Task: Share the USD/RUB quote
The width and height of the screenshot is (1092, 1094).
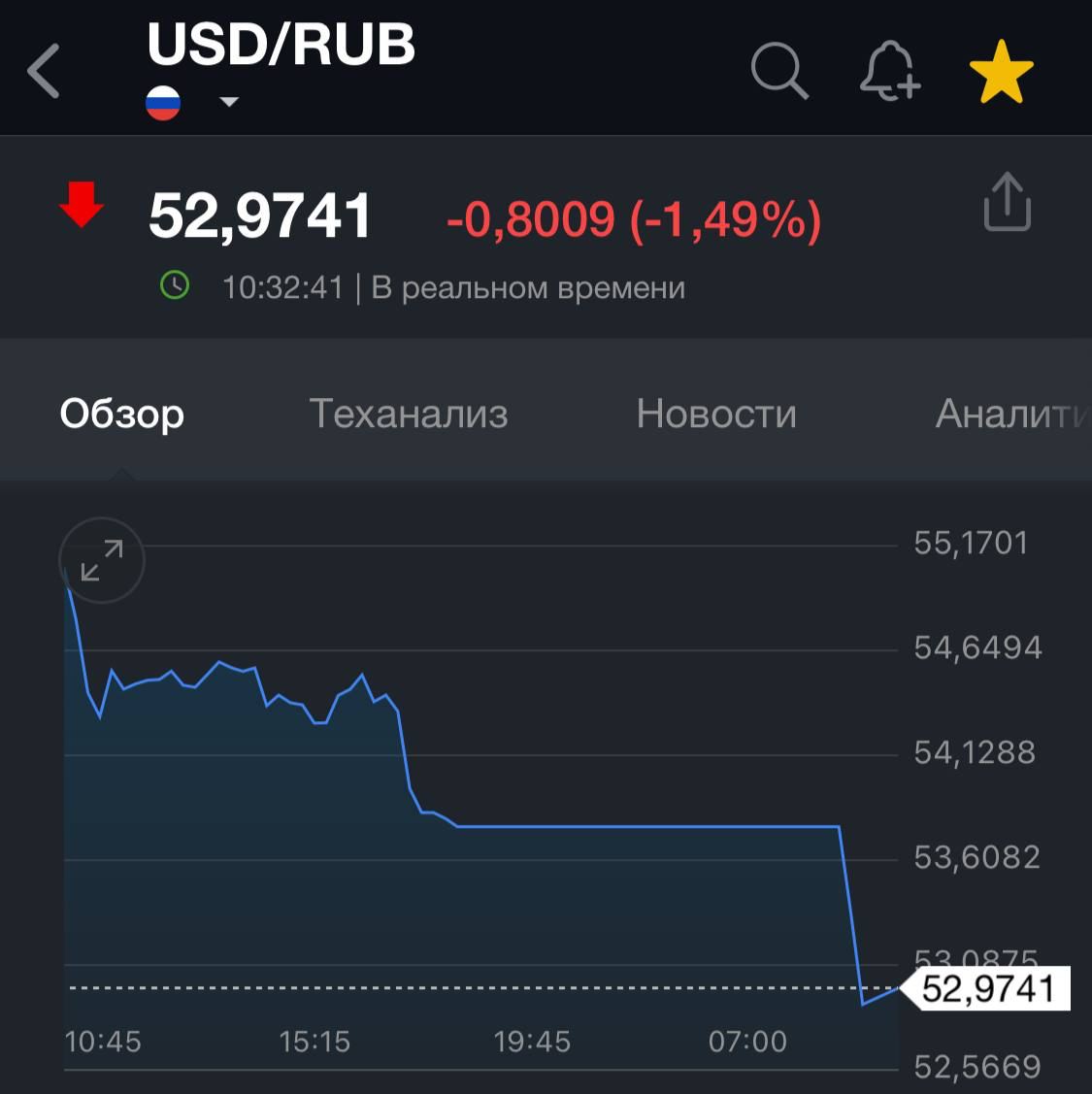Action: click(1007, 202)
